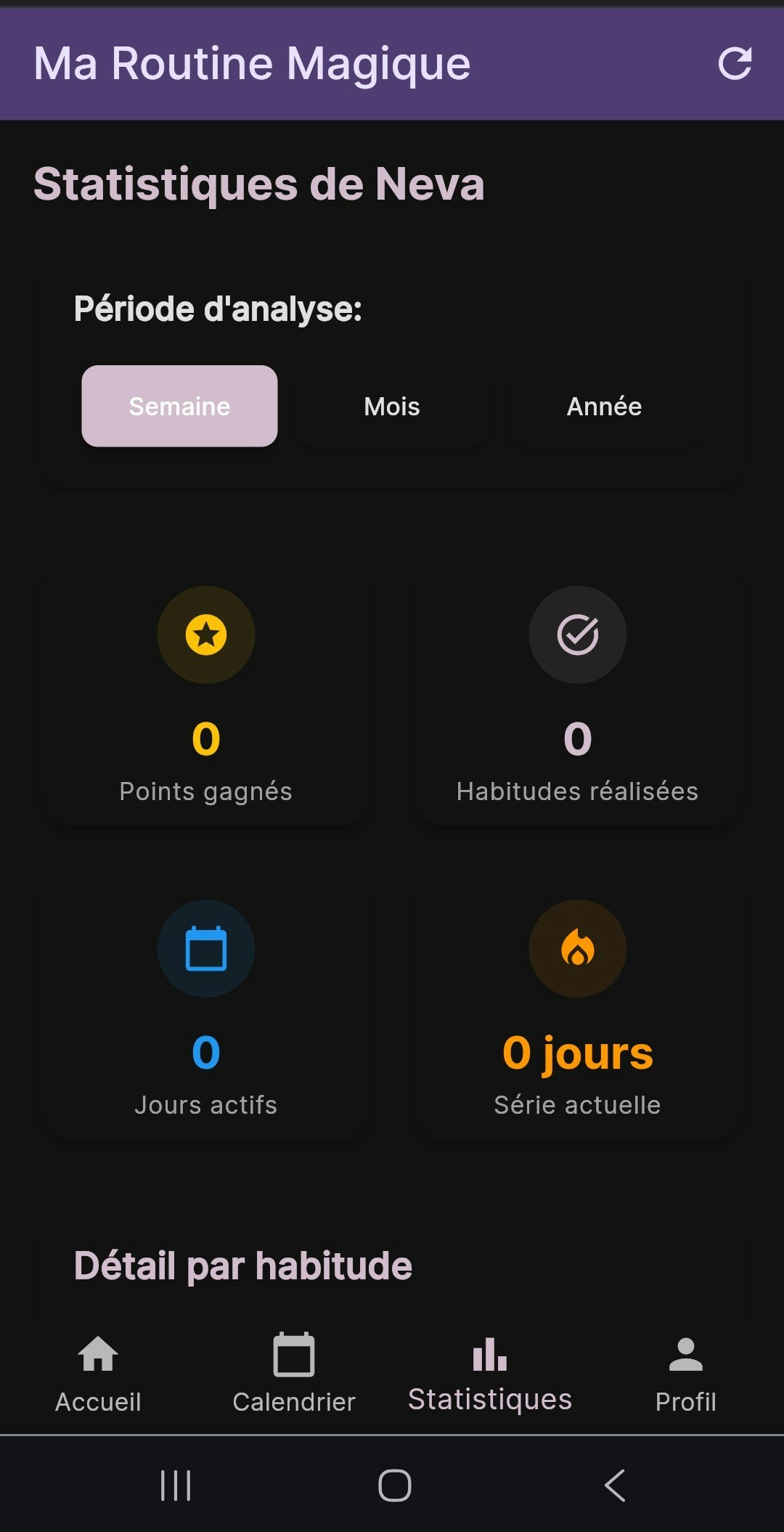Select the Année period filter
The image size is (784, 1532).
click(603, 406)
